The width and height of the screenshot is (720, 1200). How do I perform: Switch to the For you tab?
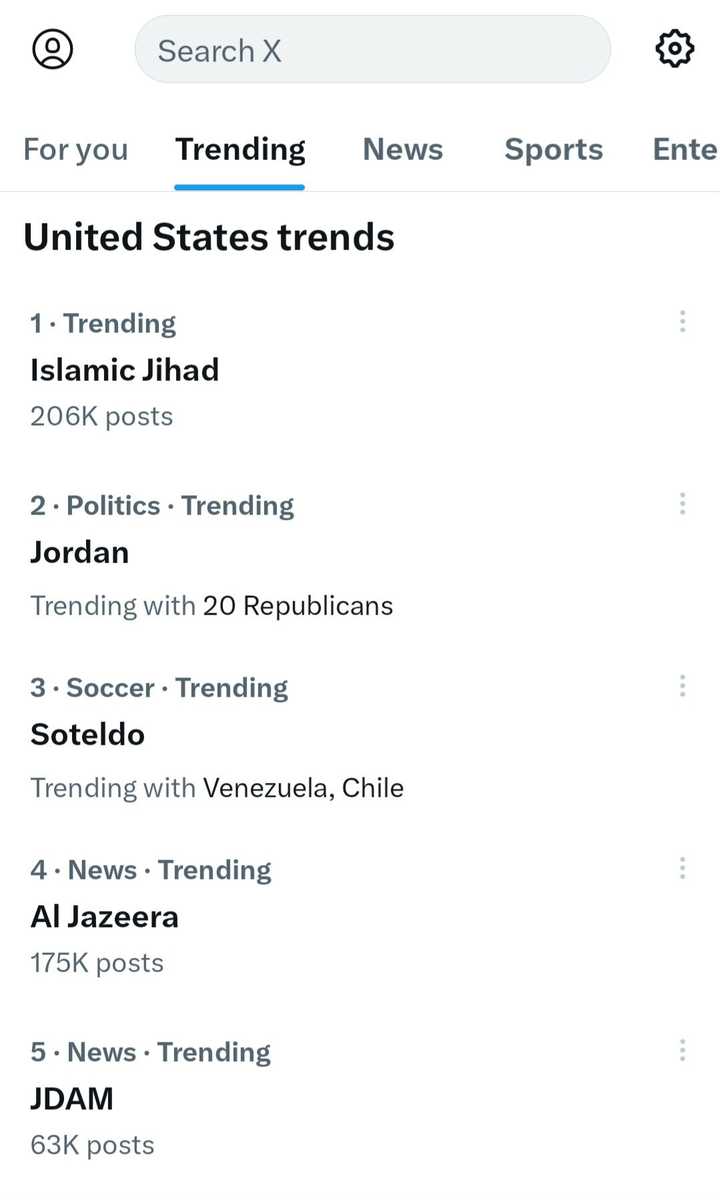76,150
